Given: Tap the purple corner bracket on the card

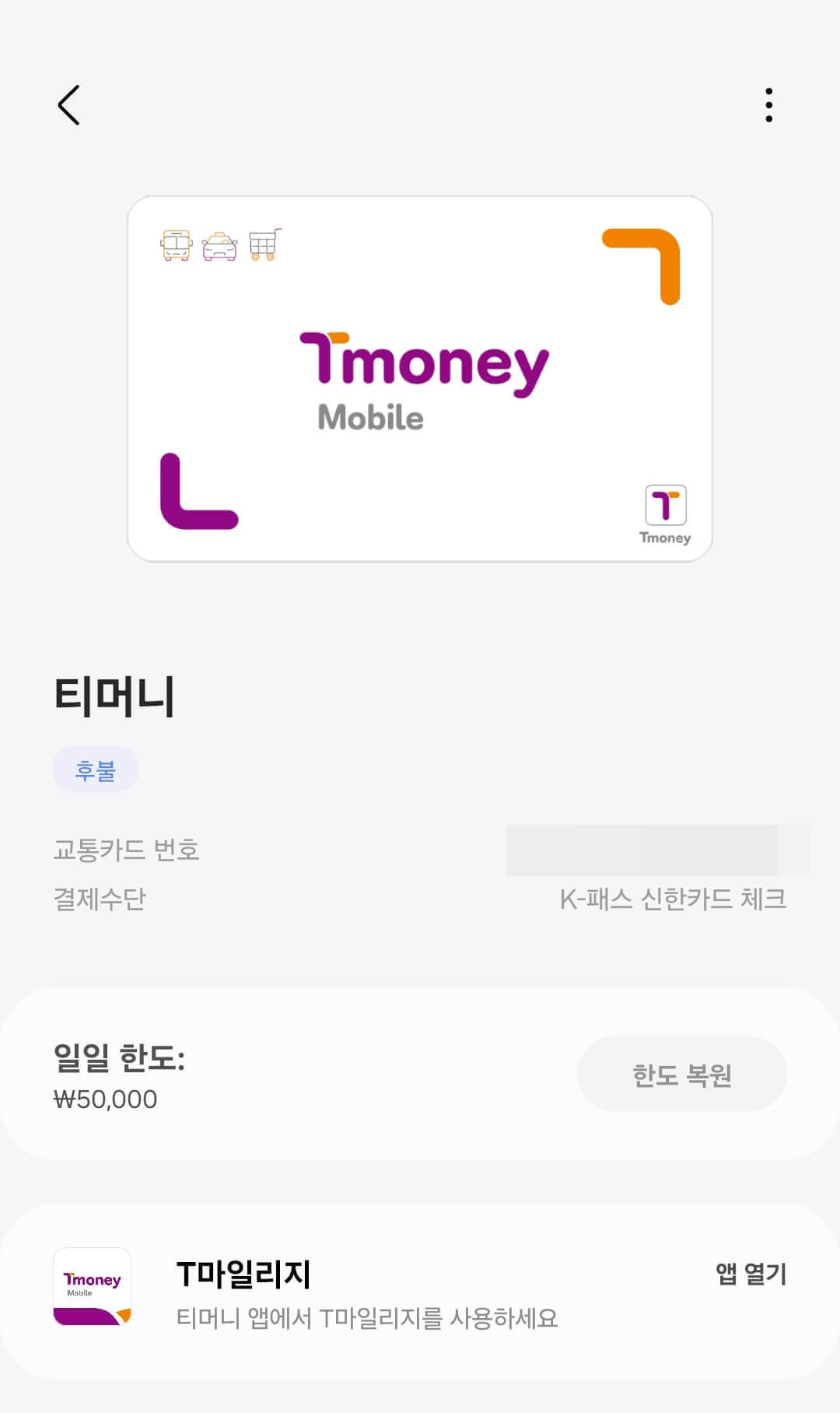Looking at the screenshot, I should [x=198, y=490].
